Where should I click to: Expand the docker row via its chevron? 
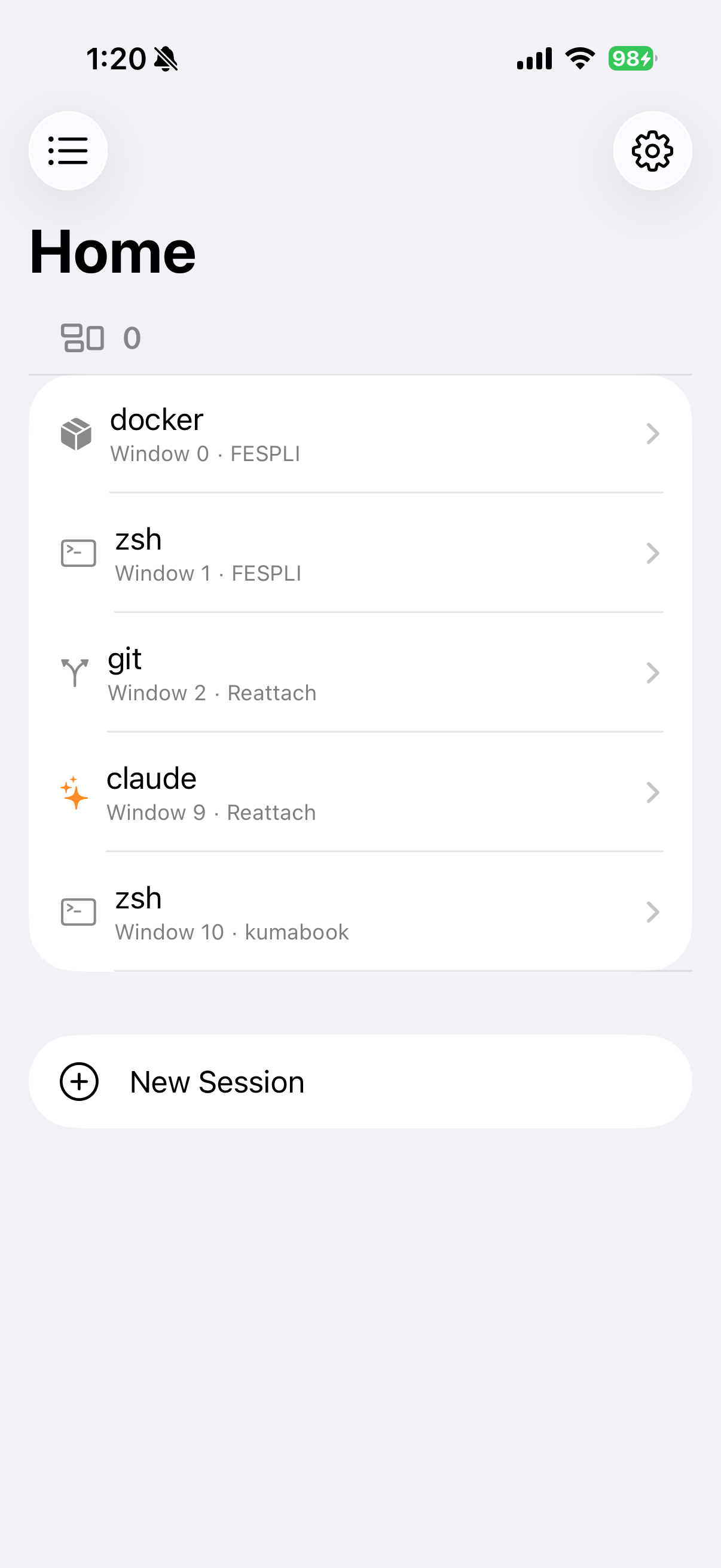tap(653, 434)
